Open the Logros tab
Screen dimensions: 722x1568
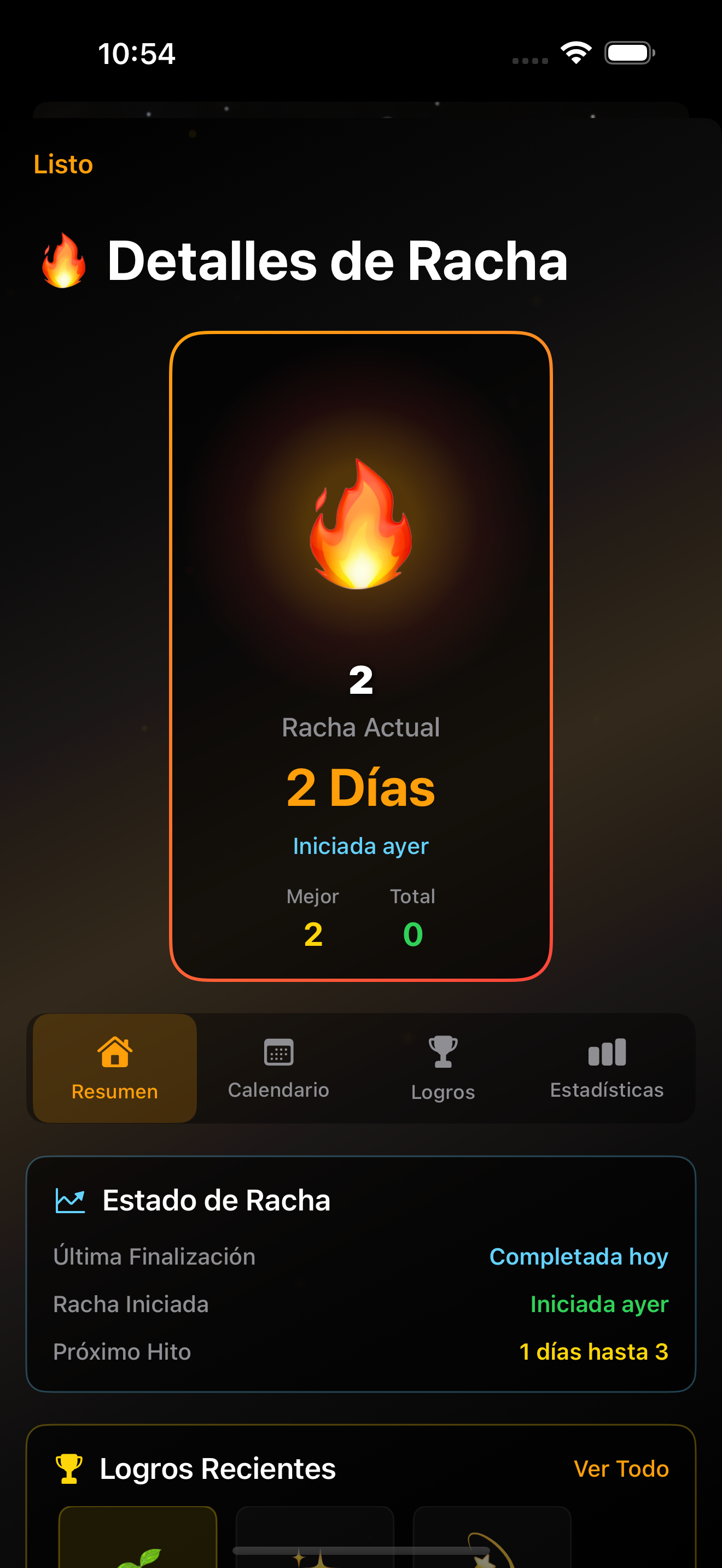(442, 1068)
